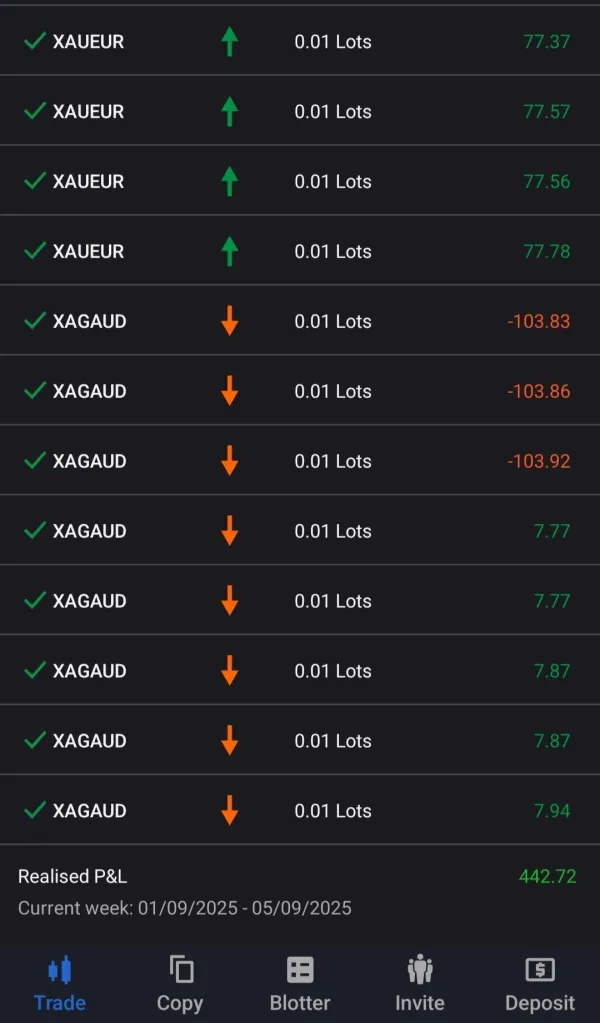
Task: Open the XAGAUD trade losing 103.83
Action: point(298,322)
